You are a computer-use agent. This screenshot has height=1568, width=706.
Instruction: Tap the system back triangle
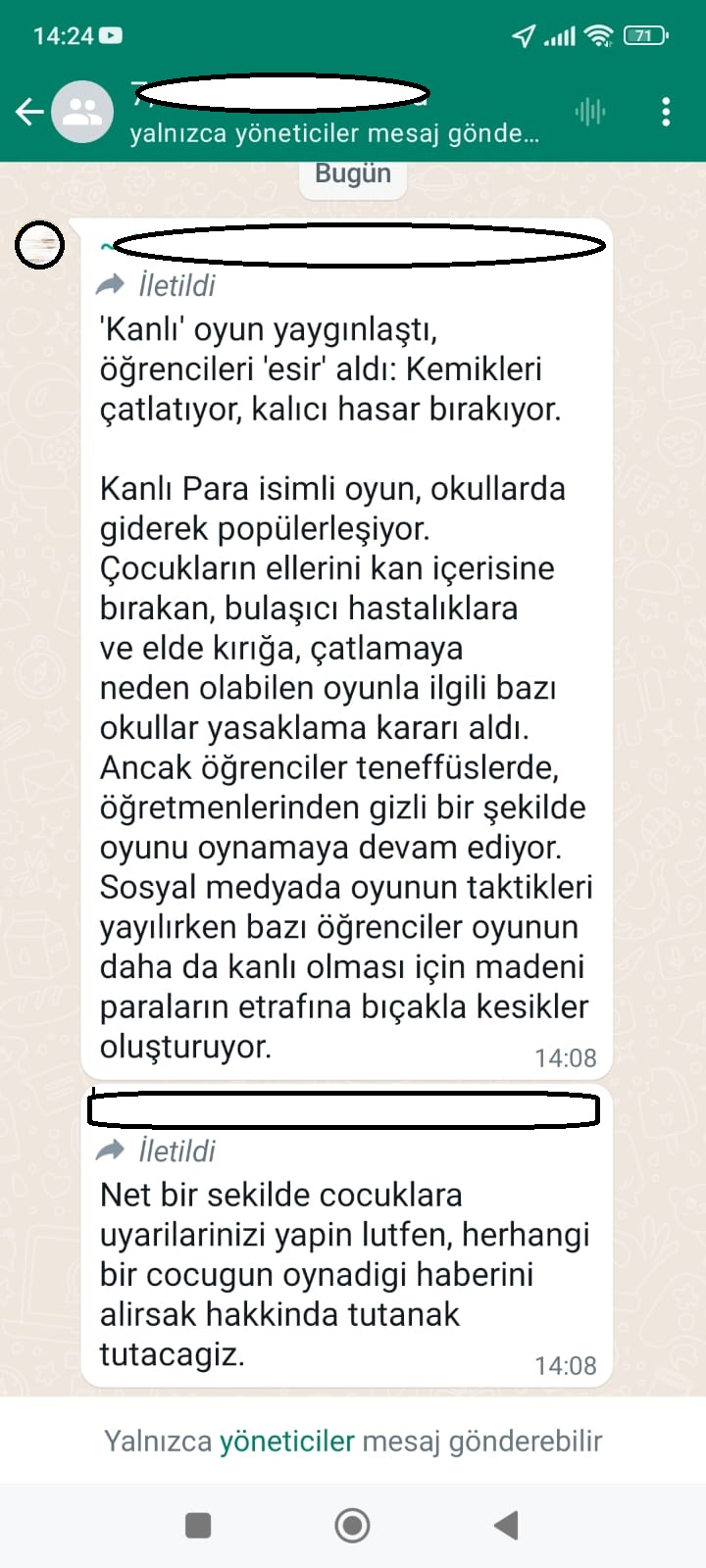pos(506,1525)
